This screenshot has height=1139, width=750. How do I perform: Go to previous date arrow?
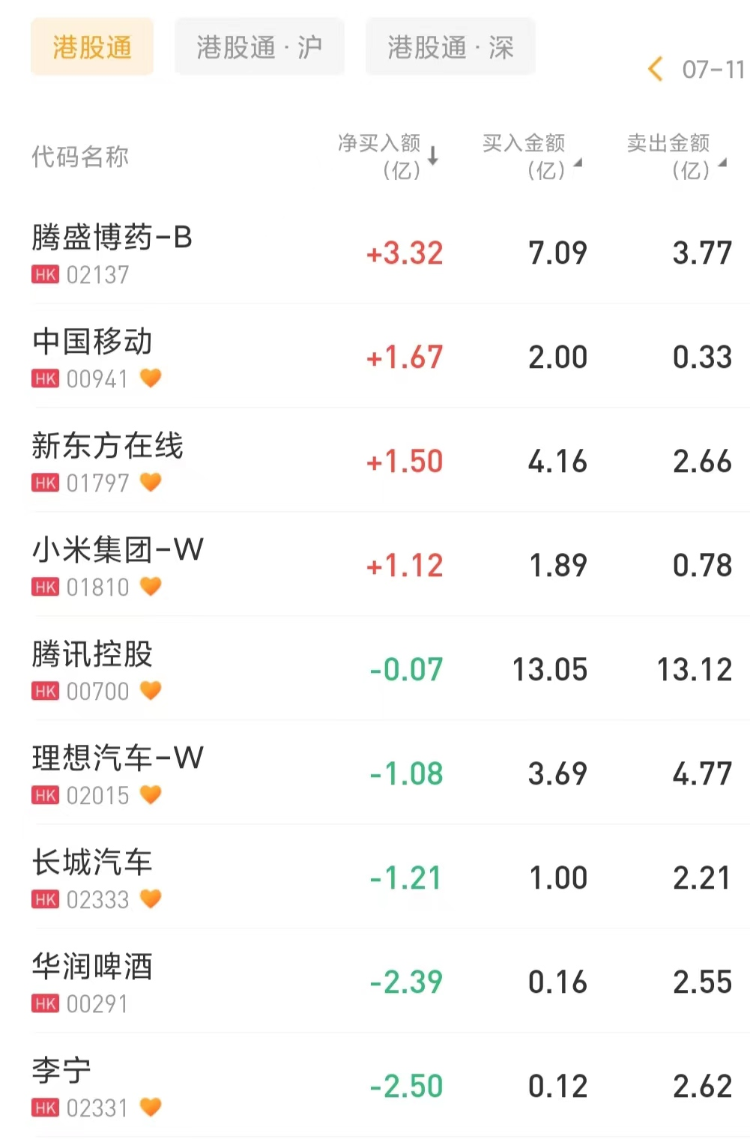(x=656, y=69)
